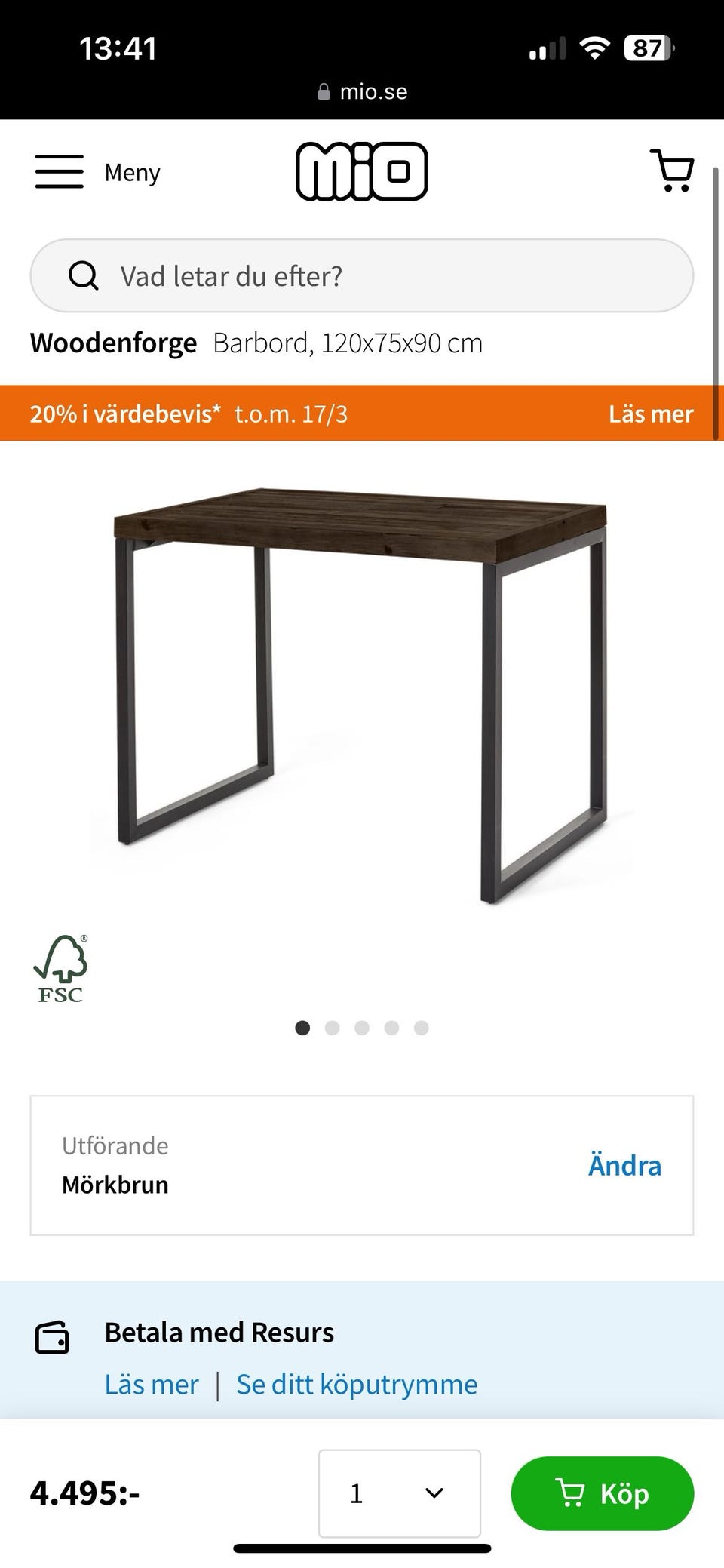Add the table to cart with Köp
Image resolution: width=724 pixels, height=1568 pixels.
tap(602, 1493)
